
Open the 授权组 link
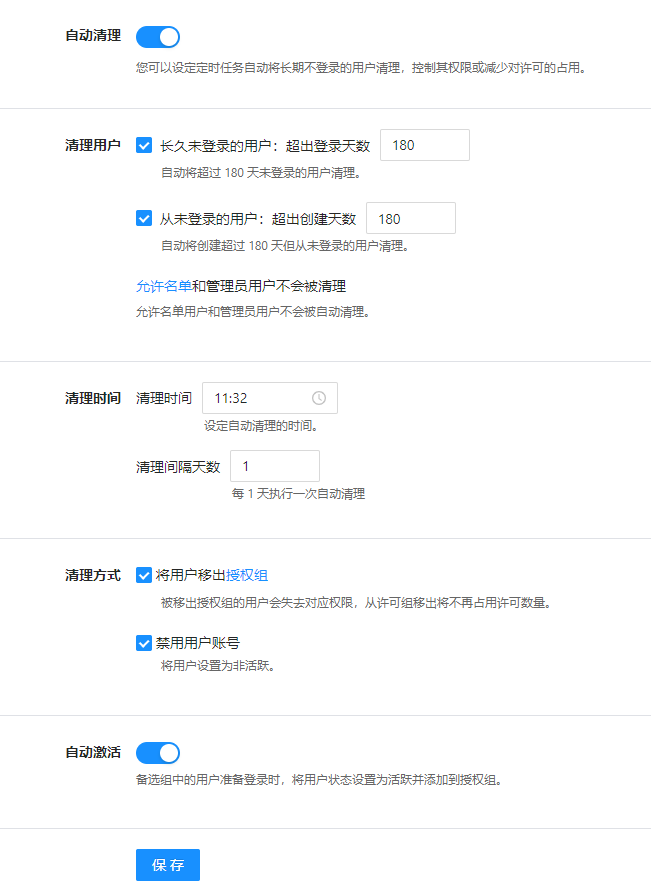click(x=247, y=575)
